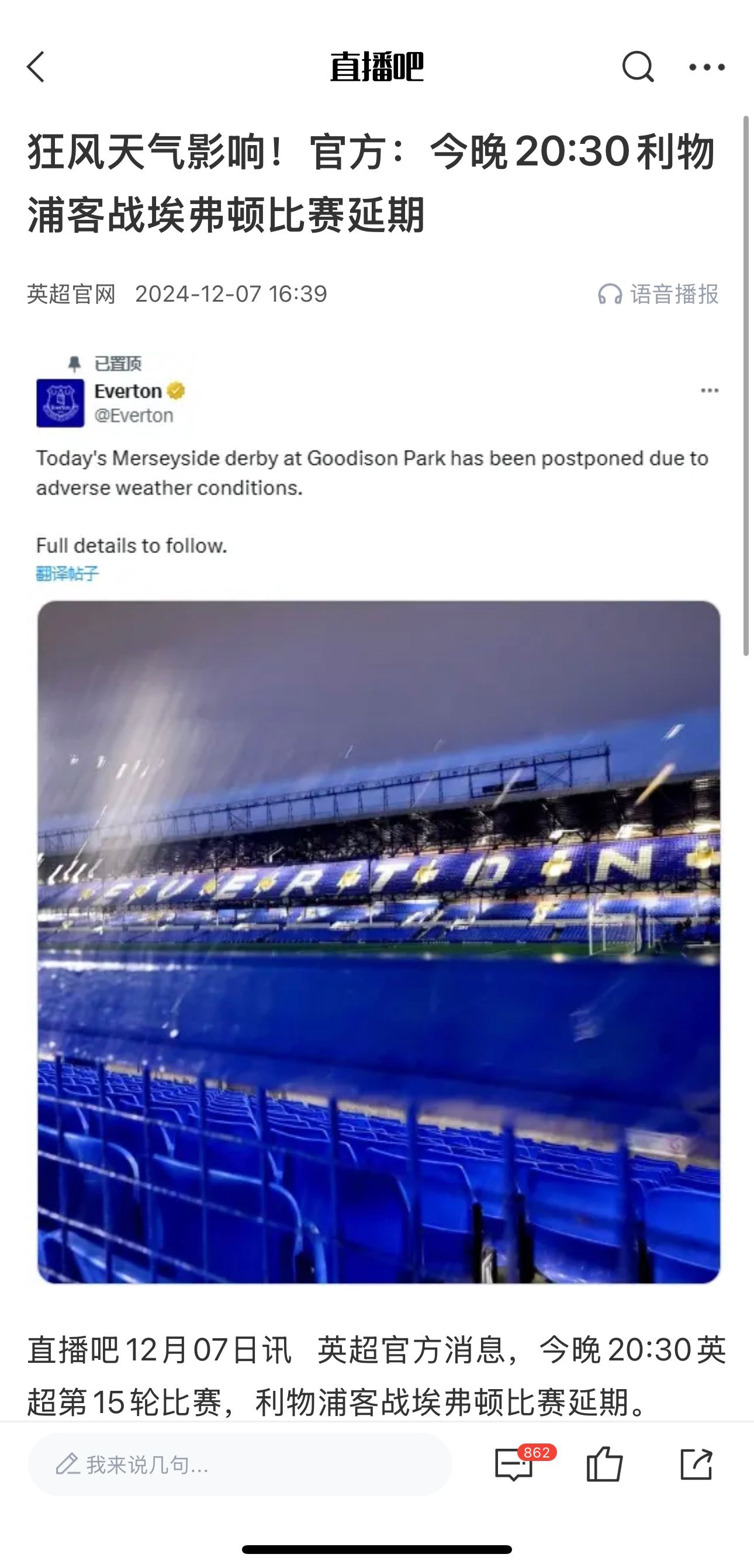
Task: Share this article
Action: click(x=696, y=1464)
